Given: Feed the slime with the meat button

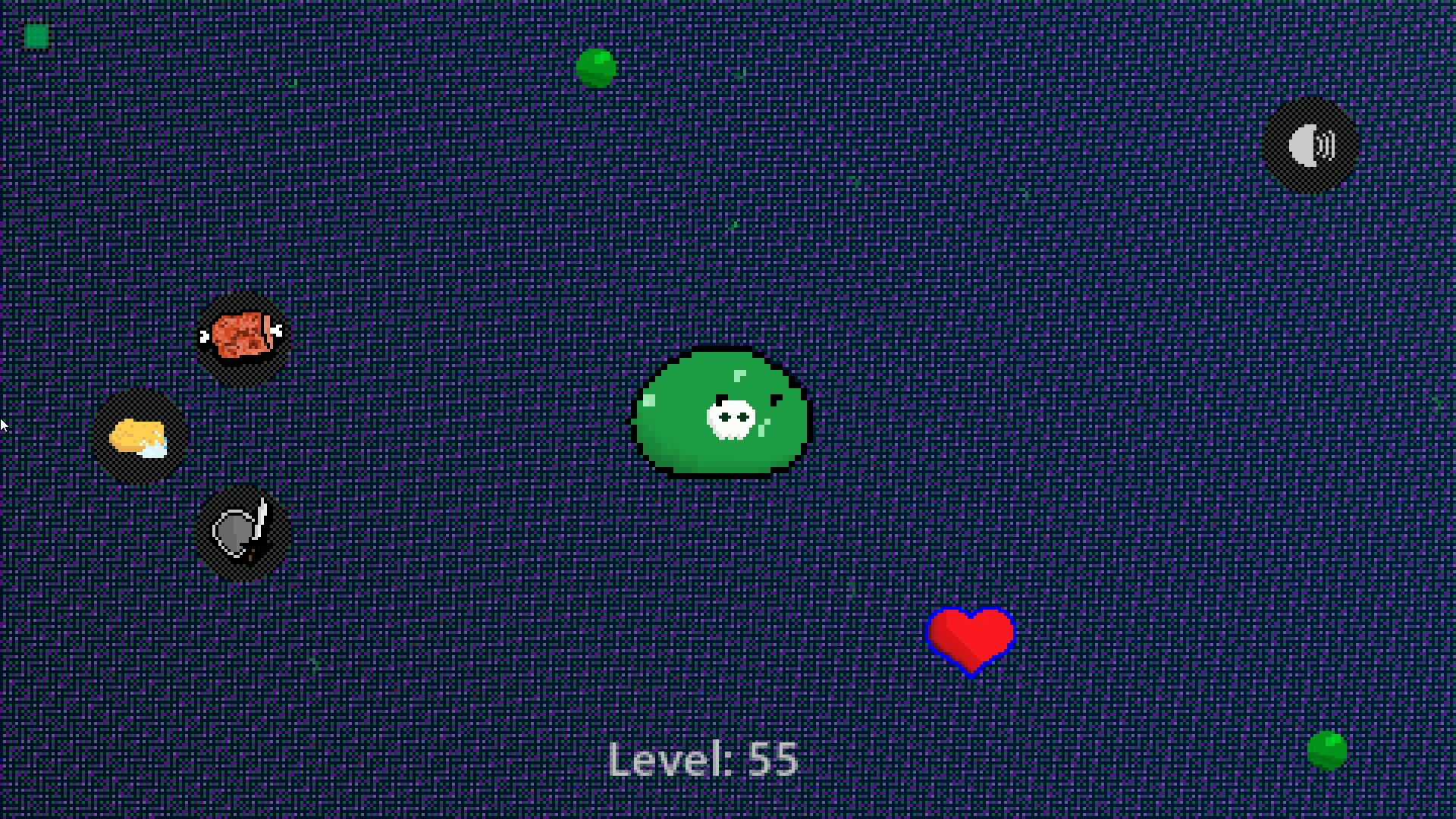Looking at the screenshot, I should [243, 338].
